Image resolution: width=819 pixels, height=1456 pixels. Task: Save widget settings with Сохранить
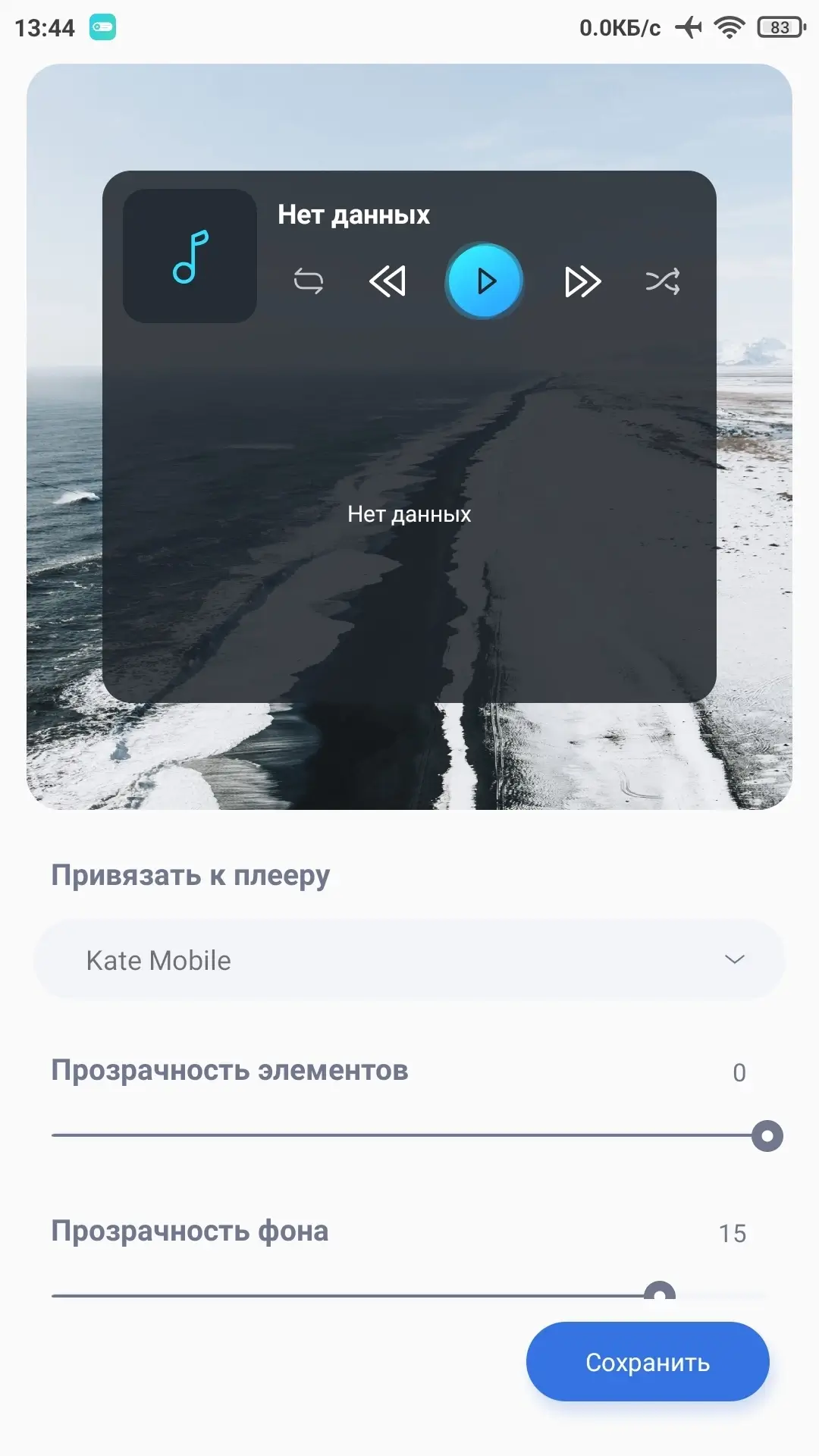click(x=648, y=1362)
